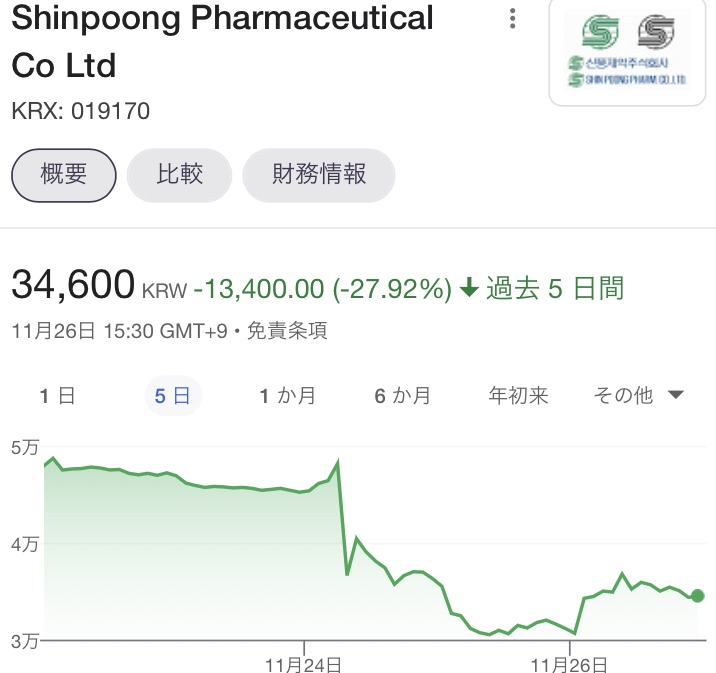Show the 年初来 chart range

(x=518, y=396)
